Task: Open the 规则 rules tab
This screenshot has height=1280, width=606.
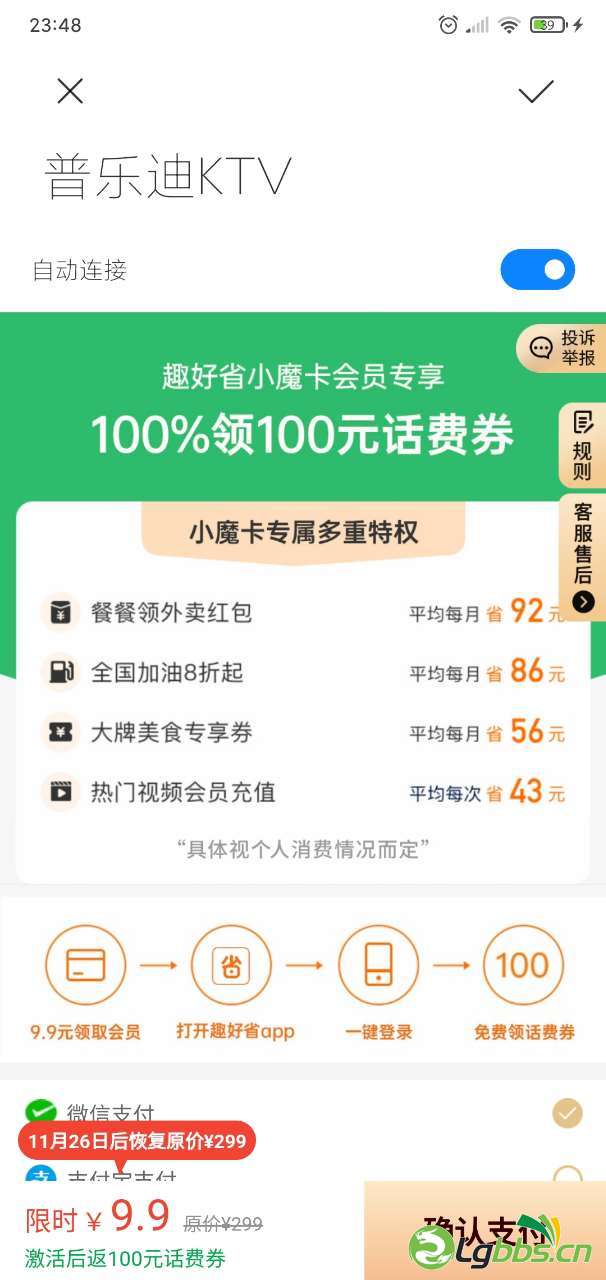Action: [583, 447]
